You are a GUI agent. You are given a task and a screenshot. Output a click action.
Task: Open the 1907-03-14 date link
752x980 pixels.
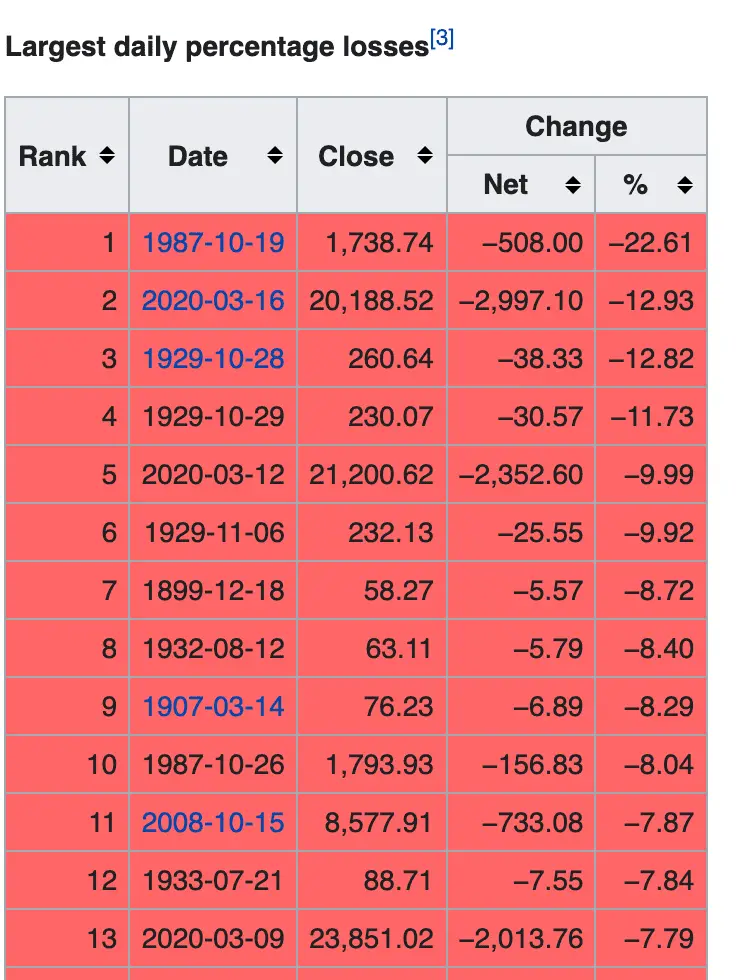pos(213,706)
